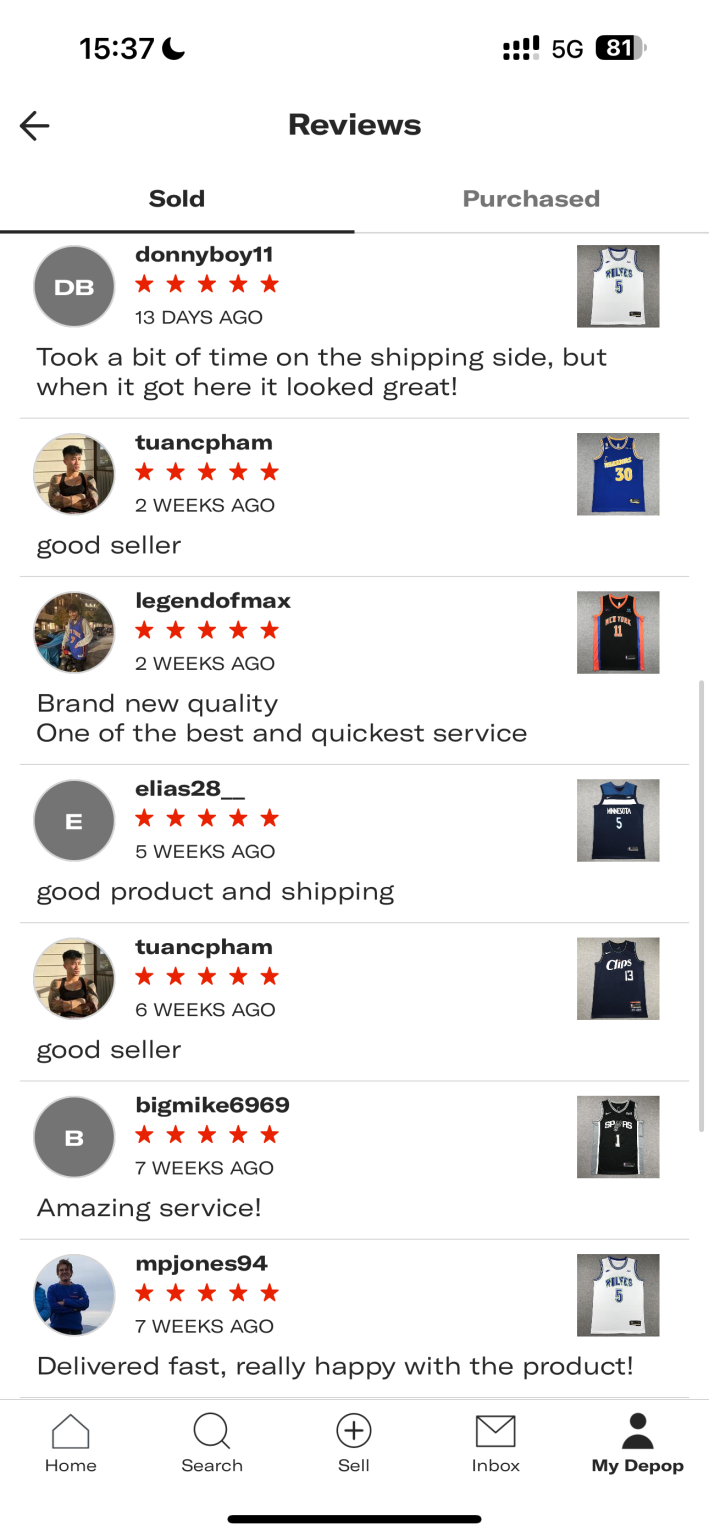Start a new listing with Sell
Screen dimensions: 709x1536
(353, 1443)
